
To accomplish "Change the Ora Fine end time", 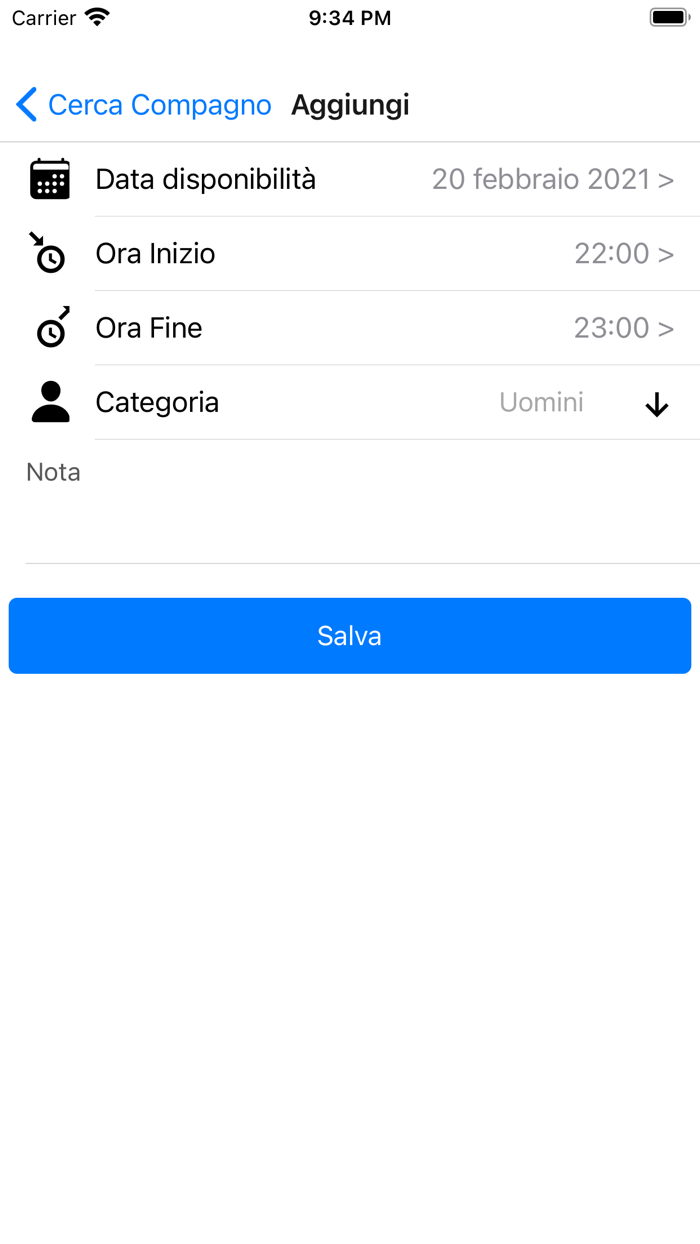I will click(623, 328).
